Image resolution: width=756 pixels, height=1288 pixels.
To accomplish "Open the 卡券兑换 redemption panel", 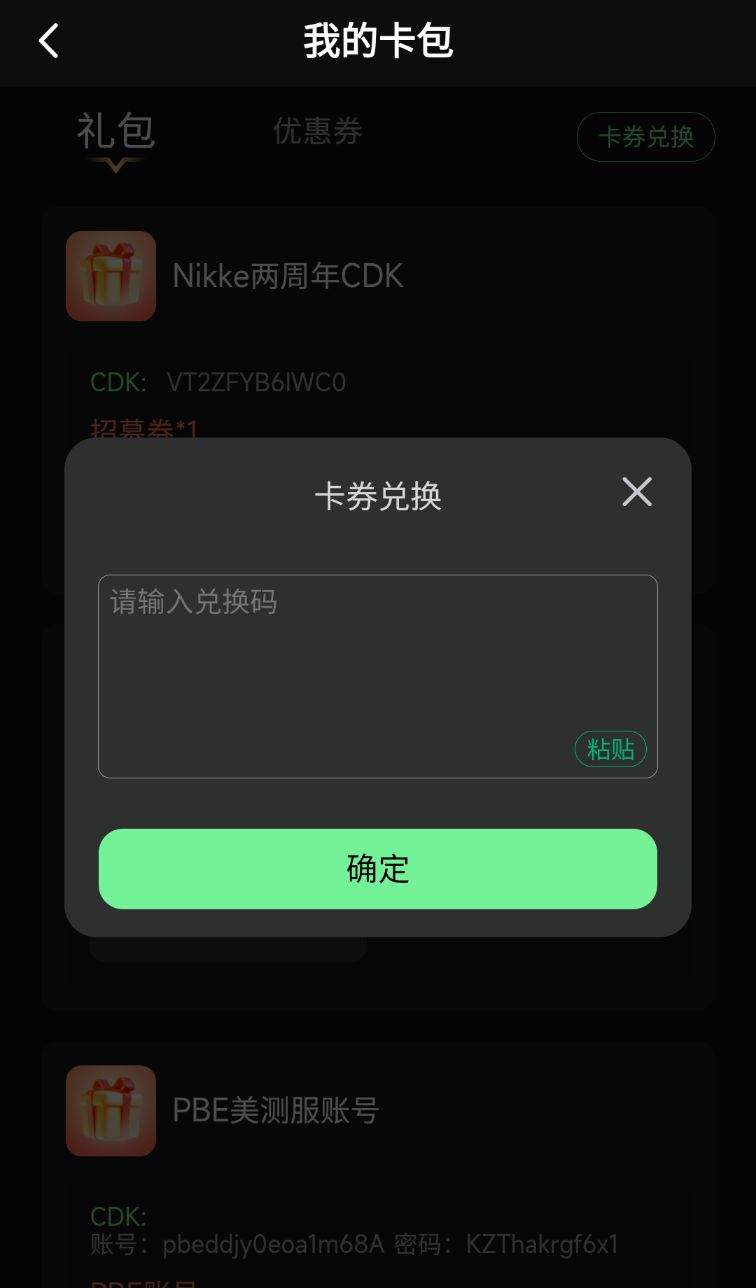I will pyautogui.click(x=645, y=137).
